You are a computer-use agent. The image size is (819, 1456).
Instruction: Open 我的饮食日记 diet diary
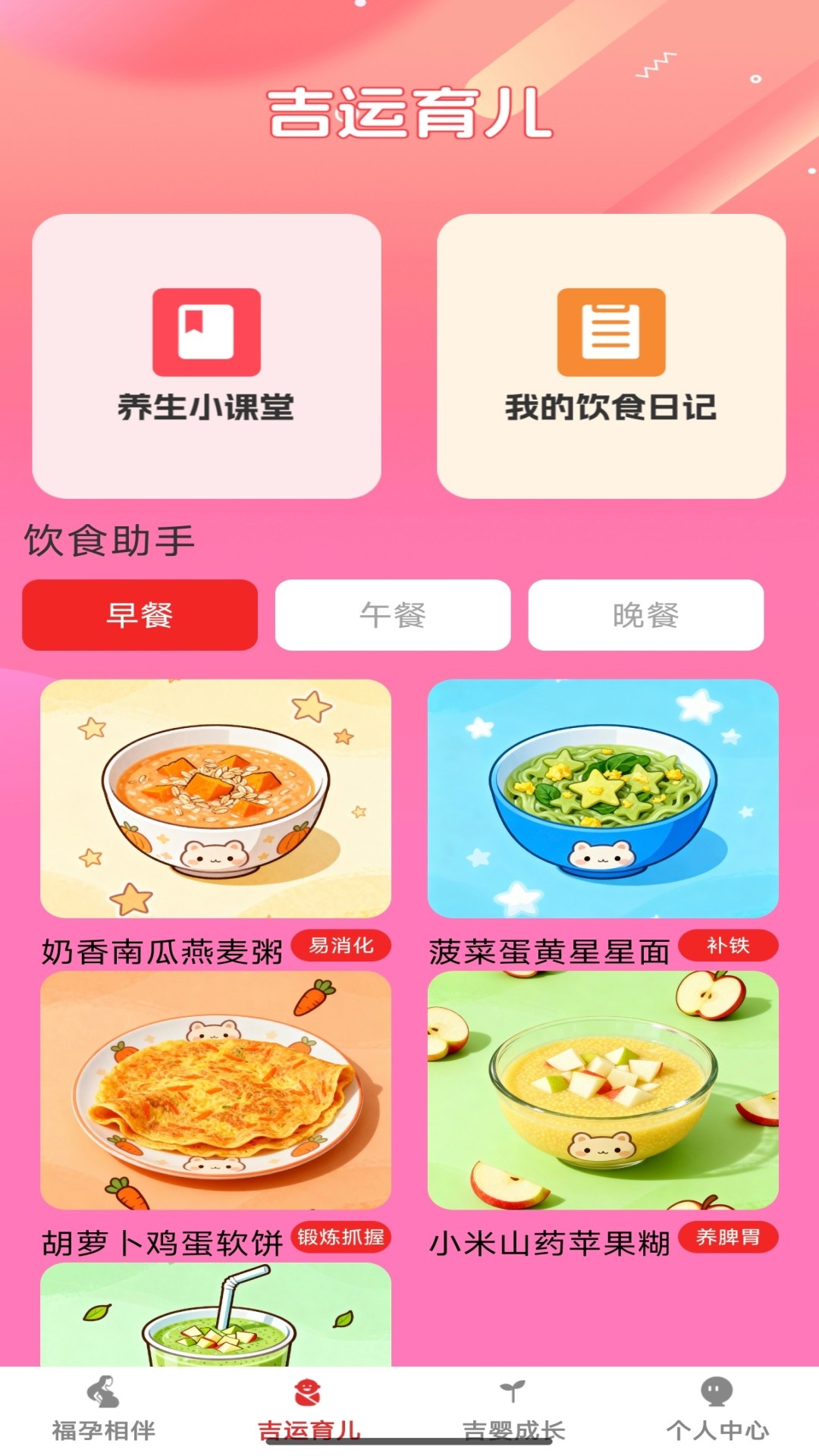[x=611, y=356]
